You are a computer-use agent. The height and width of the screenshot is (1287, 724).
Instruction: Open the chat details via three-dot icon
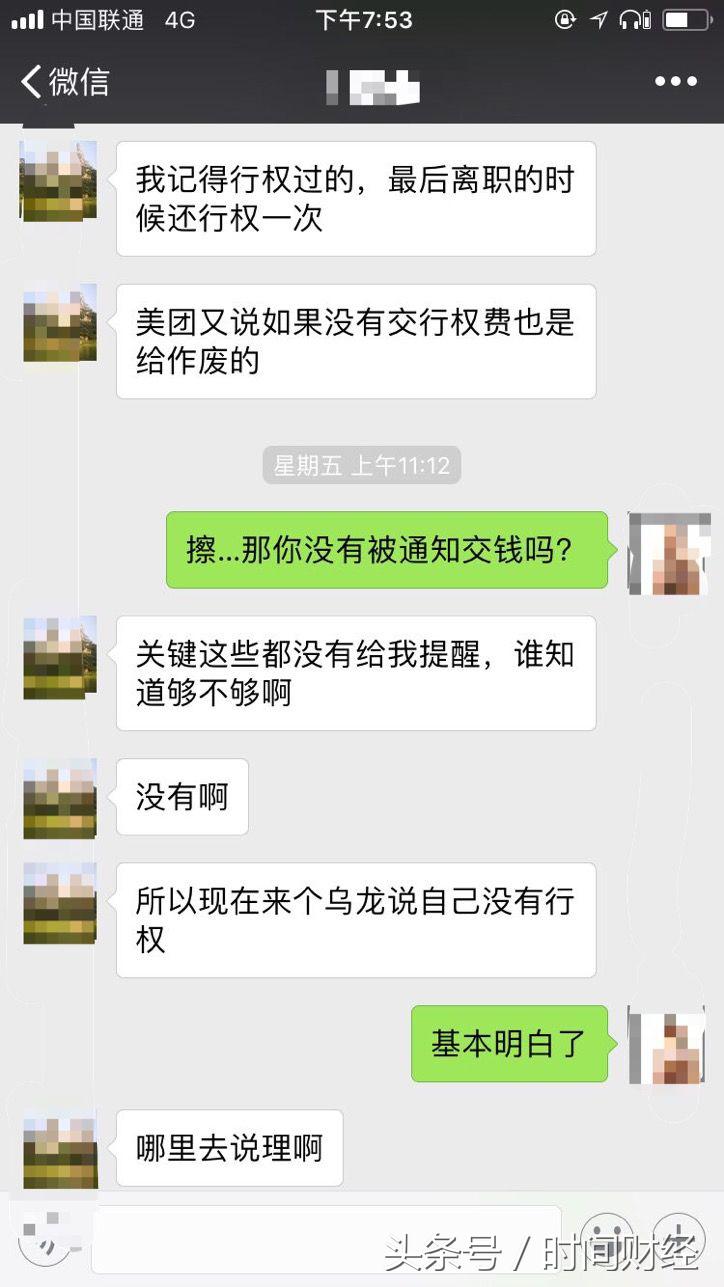tap(677, 81)
